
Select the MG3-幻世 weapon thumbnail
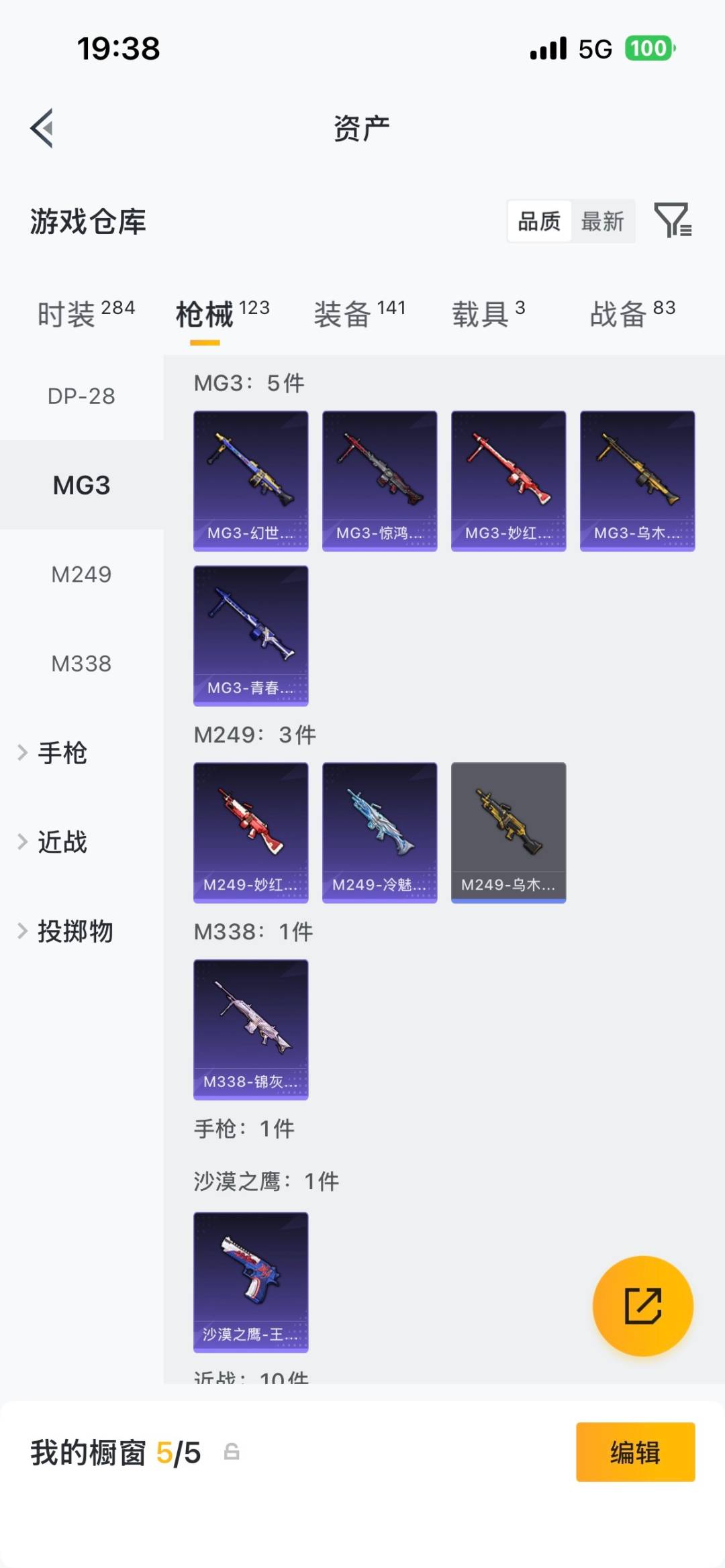(250, 480)
